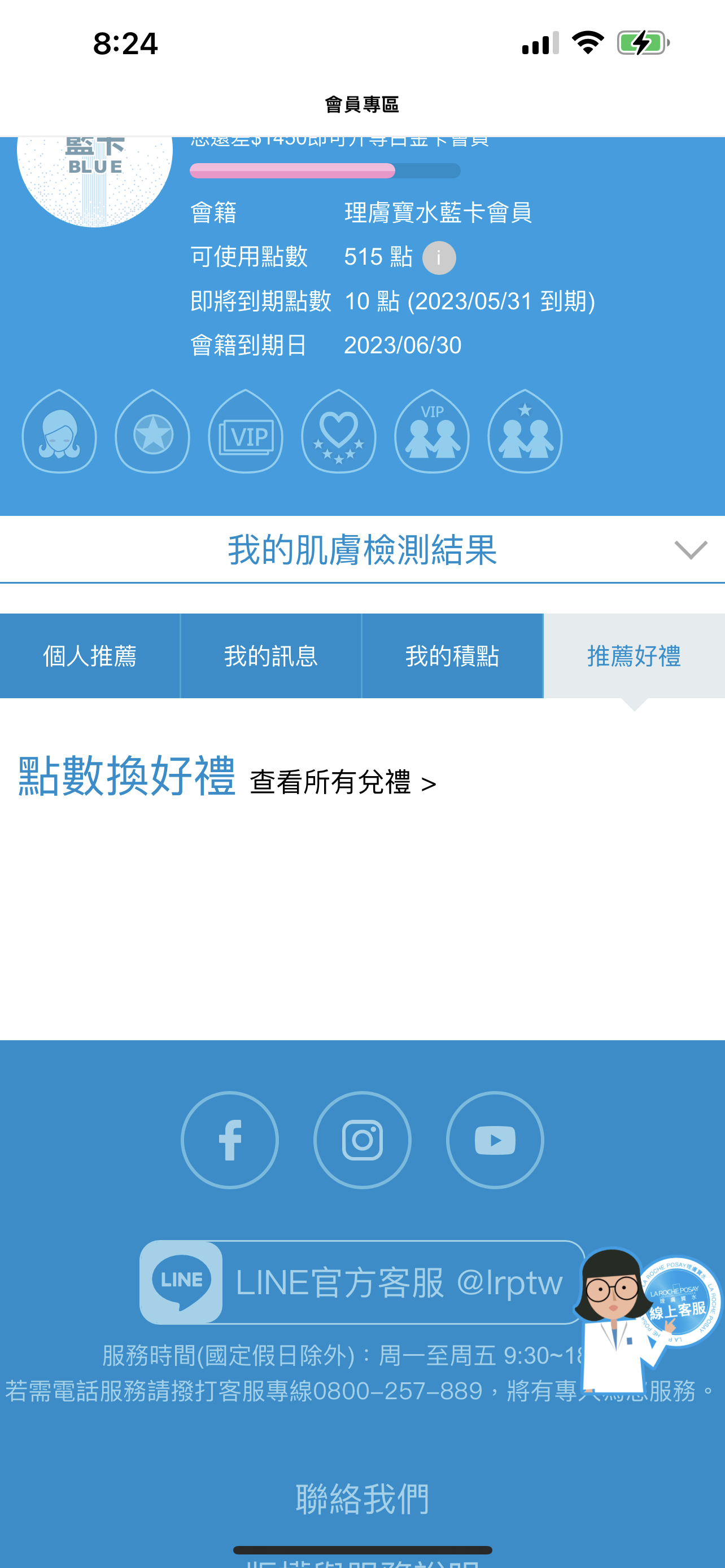725x1568 pixels.
Task: Open the Instagram icon
Action: click(362, 1140)
